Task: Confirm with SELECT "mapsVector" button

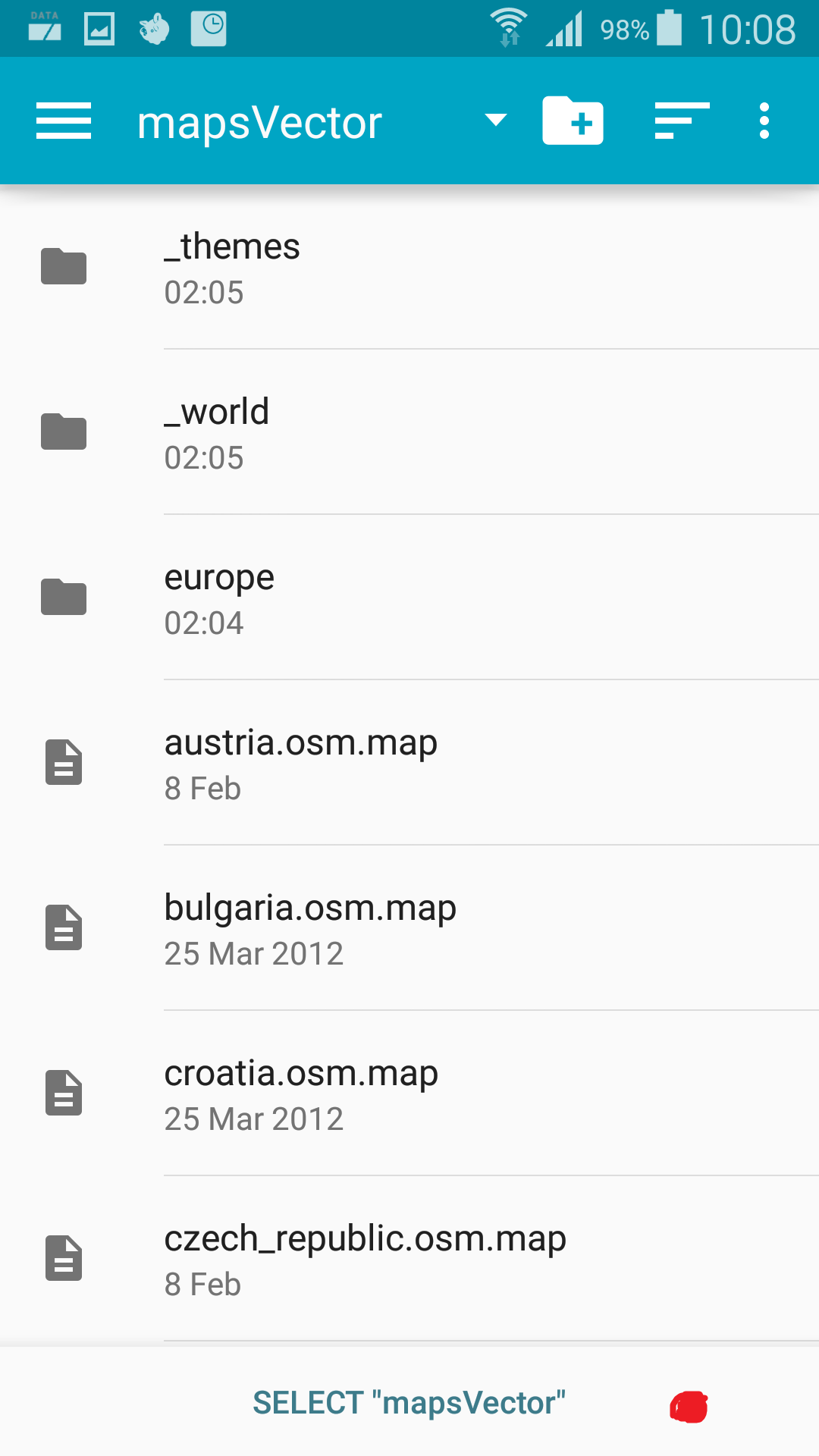Action: pos(409,1403)
